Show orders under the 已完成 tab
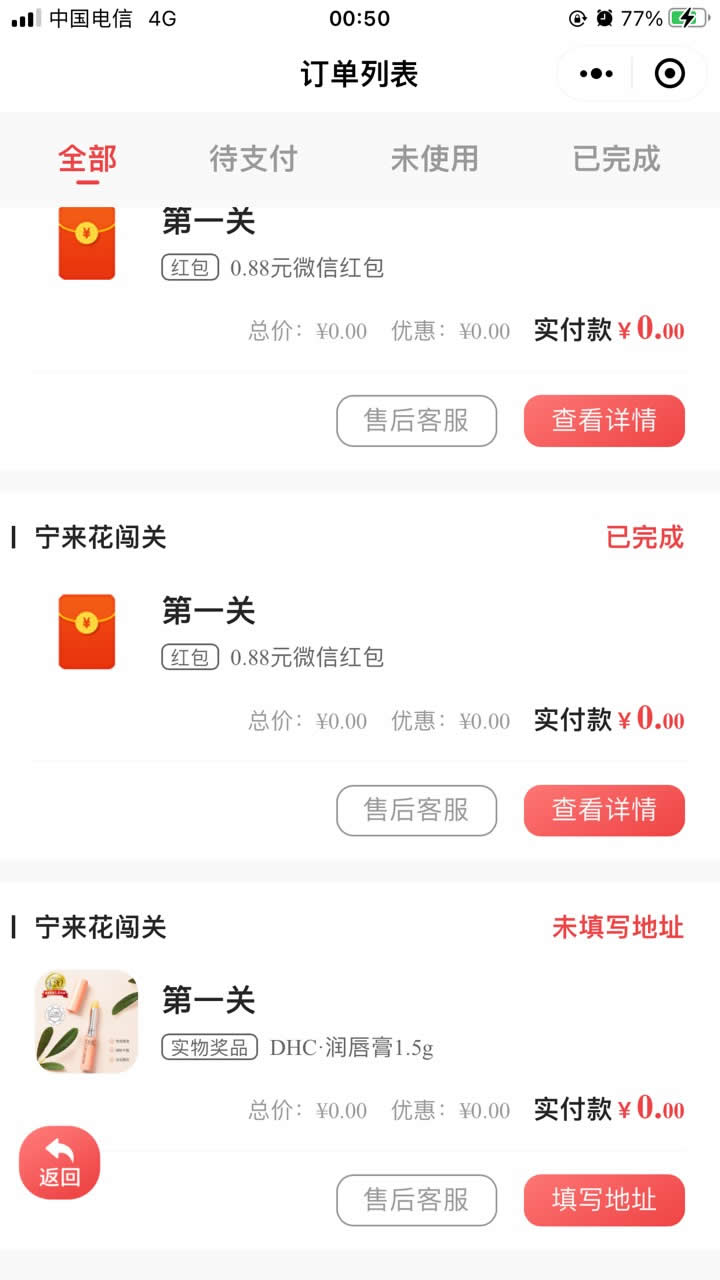Image resolution: width=720 pixels, height=1280 pixels. tap(616, 159)
